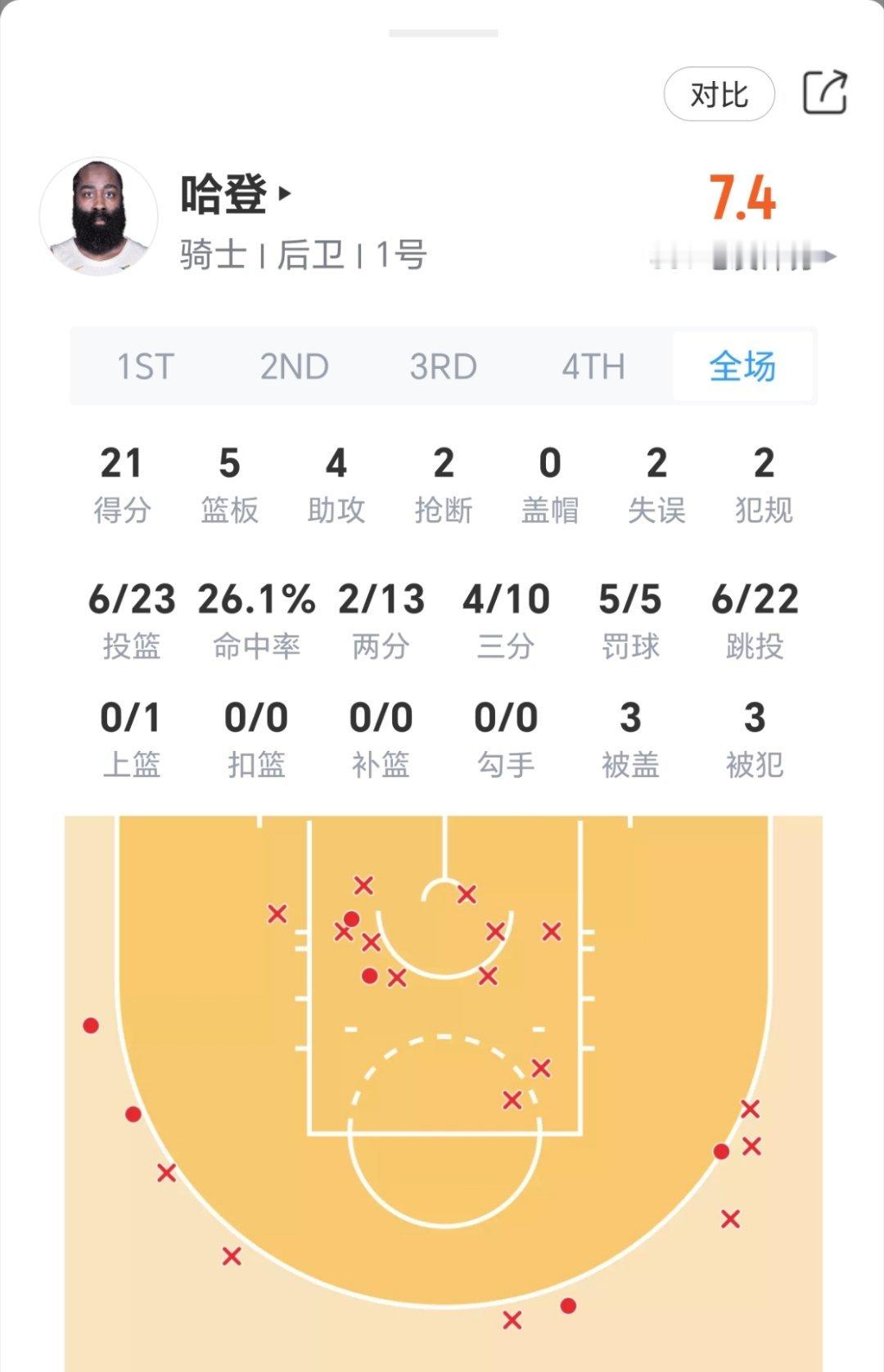The height and width of the screenshot is (1372, 884).
Task: Expand 骑士 | 后卫 | 1号 player info
Action: click(x=303, y=254)
